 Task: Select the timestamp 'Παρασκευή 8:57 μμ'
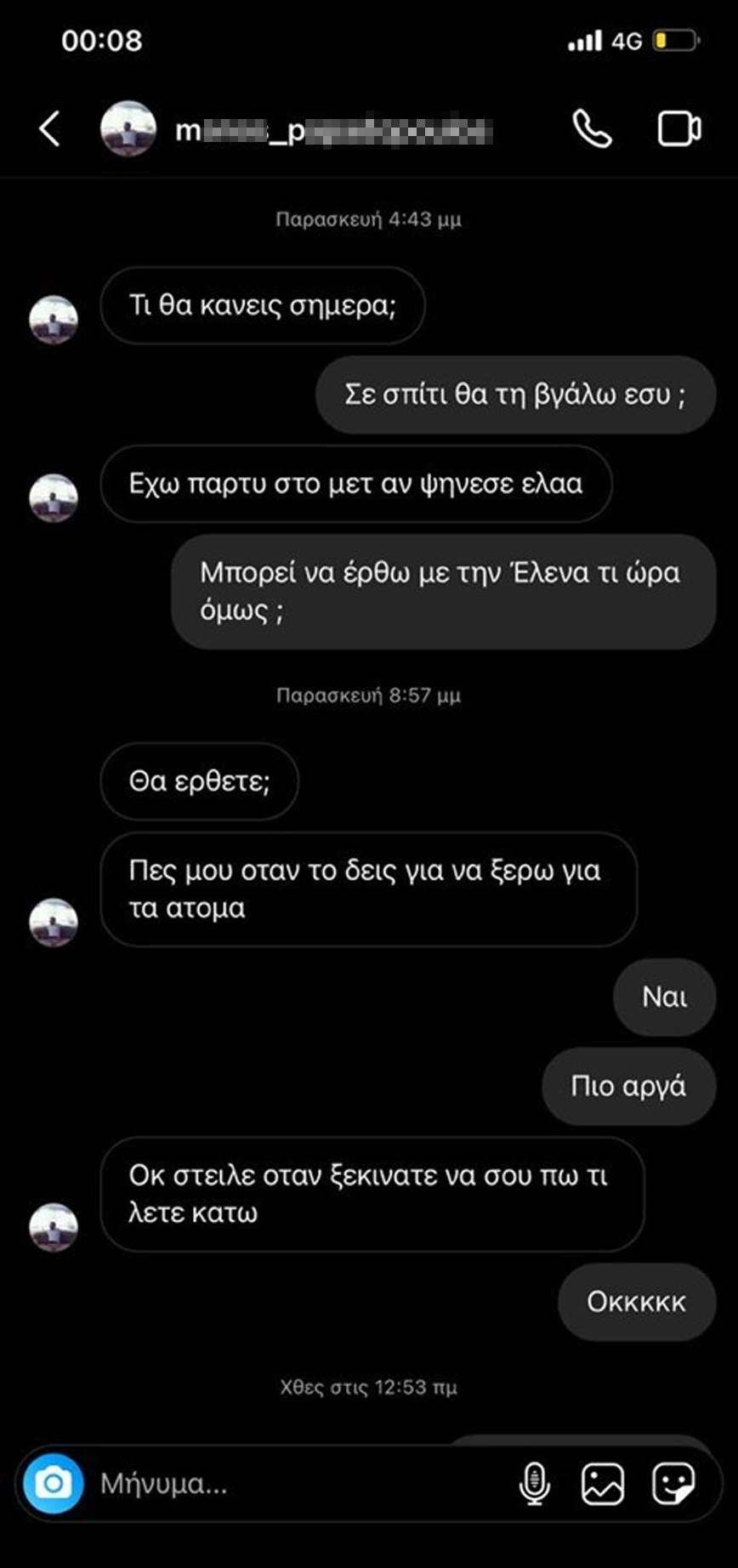(x=369, y=695)
